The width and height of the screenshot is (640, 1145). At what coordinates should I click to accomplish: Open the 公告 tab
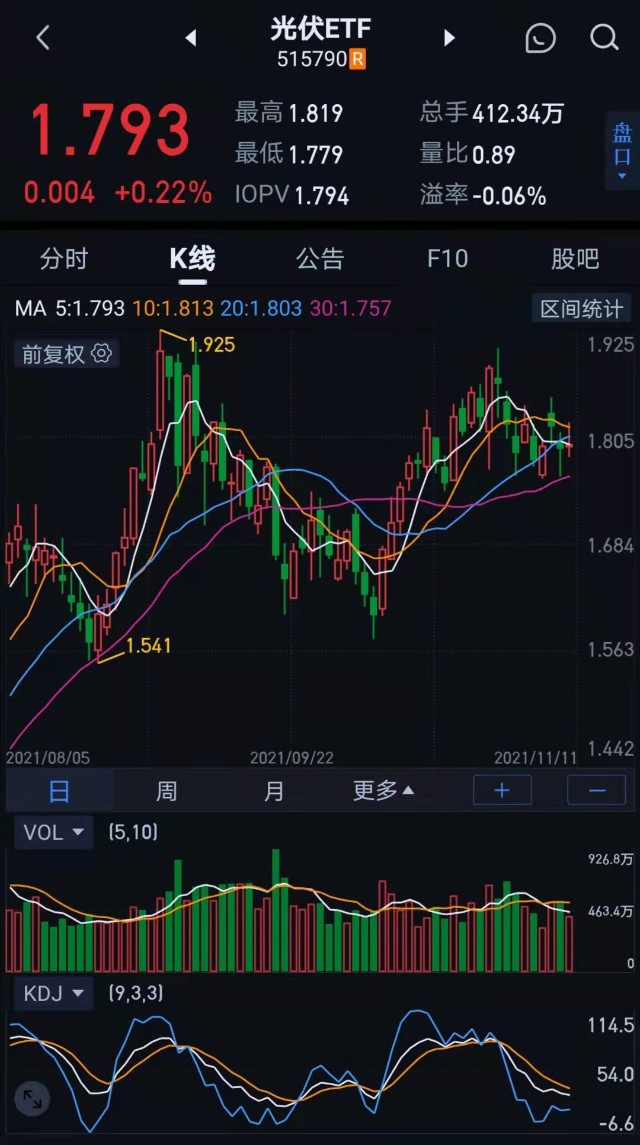coord(320,259)
